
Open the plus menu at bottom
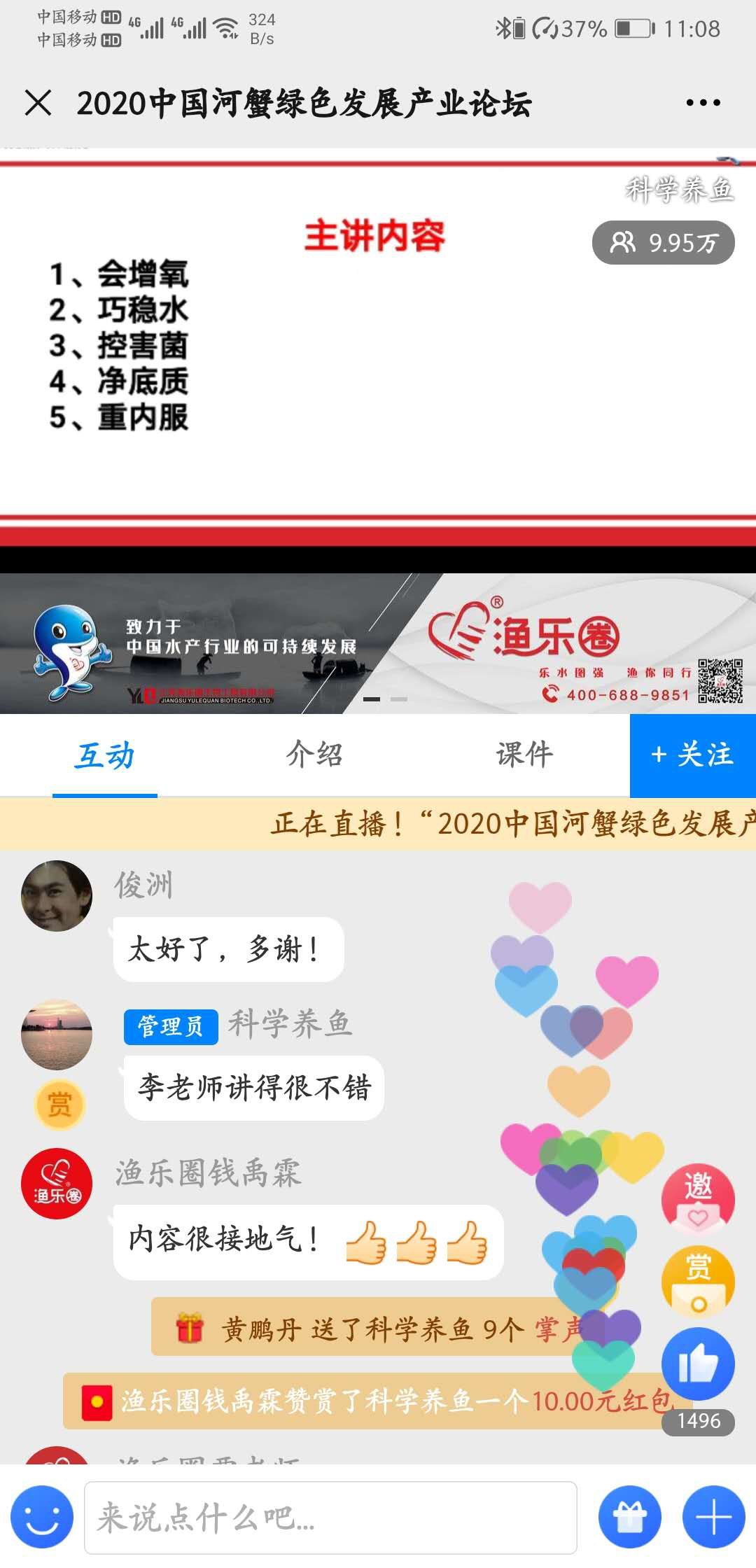[713, 1518]
